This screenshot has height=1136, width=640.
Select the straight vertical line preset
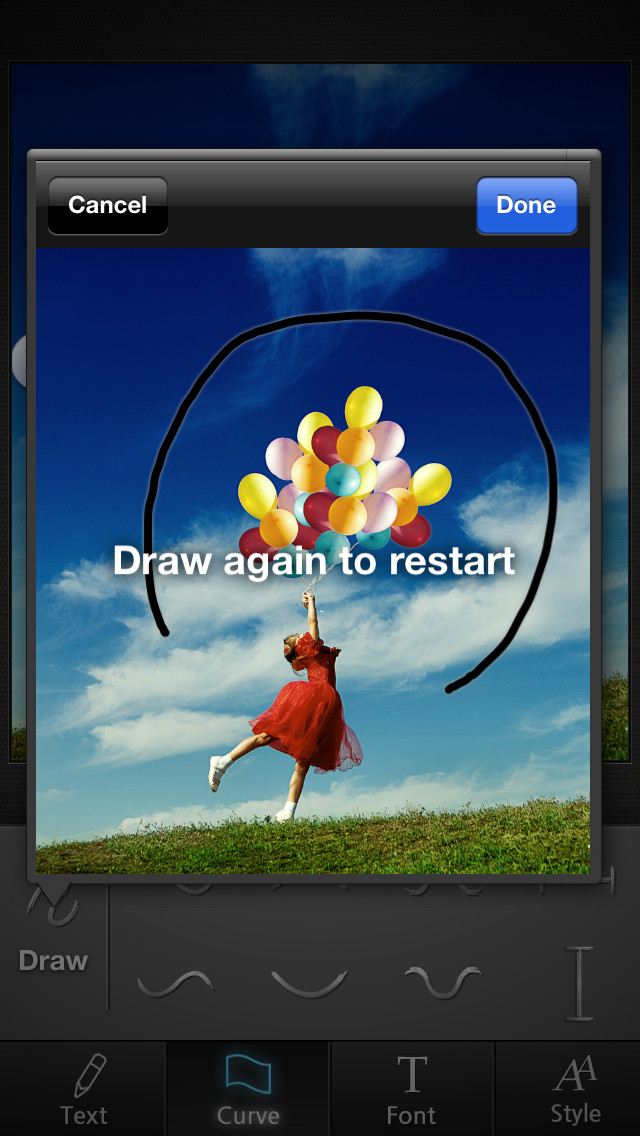pos(579,982)
